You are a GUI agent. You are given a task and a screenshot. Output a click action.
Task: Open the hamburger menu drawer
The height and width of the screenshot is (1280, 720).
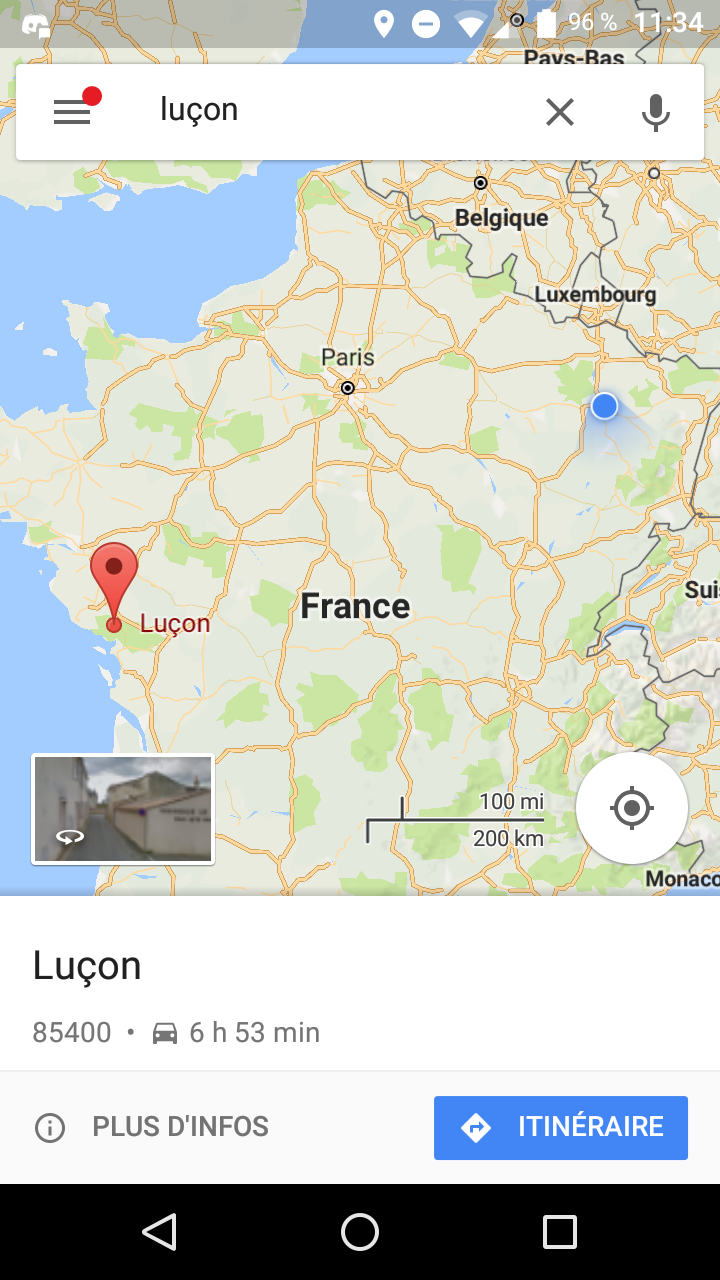click(x=72, y=112)
